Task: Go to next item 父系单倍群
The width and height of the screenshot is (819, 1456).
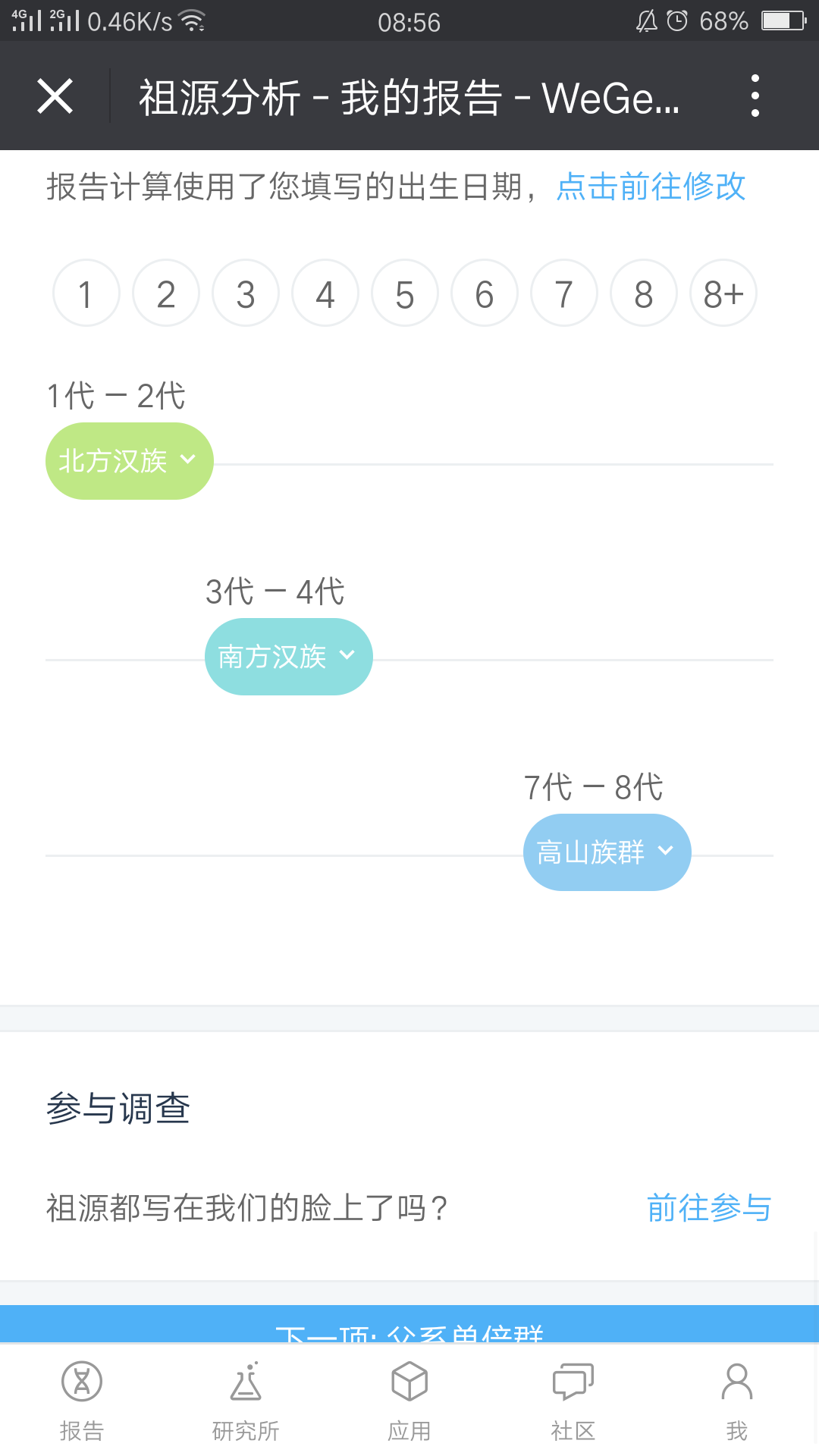Action: tap(409, 1324)
